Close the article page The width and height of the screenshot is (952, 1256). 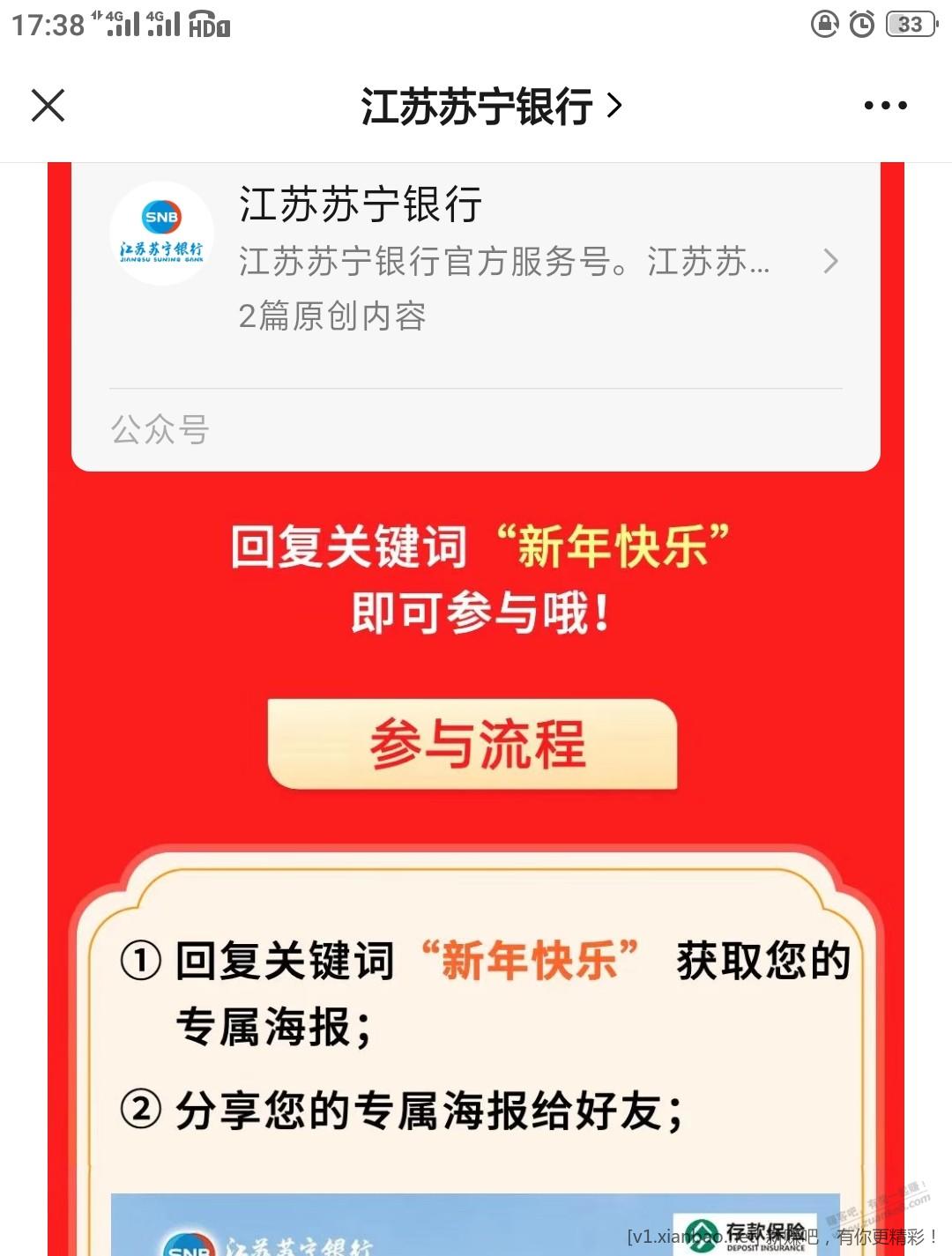48,106
